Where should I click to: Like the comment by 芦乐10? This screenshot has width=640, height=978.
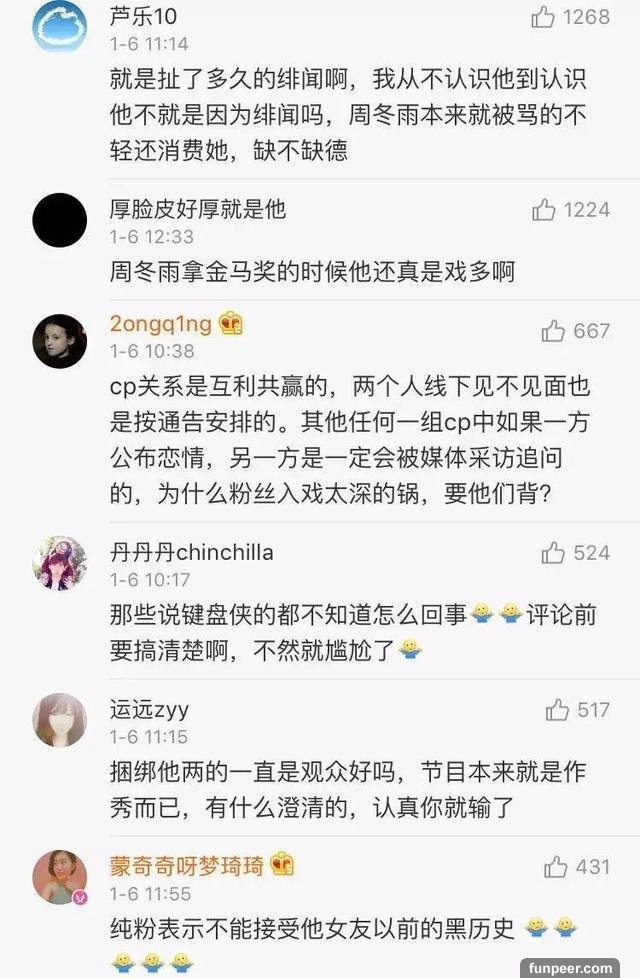click(544, 17)
